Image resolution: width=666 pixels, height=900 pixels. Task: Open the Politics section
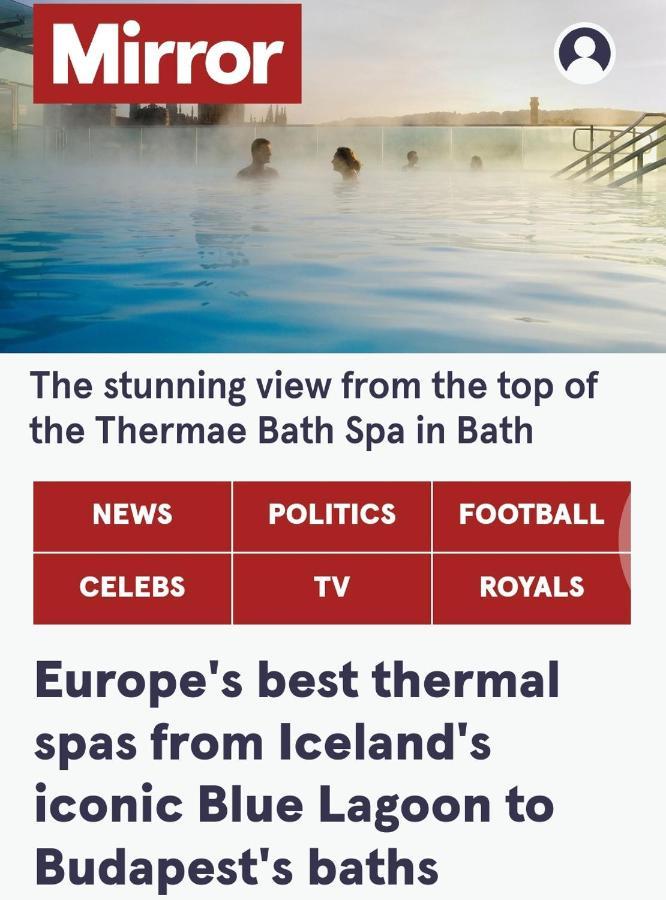[x=332, y=515]
